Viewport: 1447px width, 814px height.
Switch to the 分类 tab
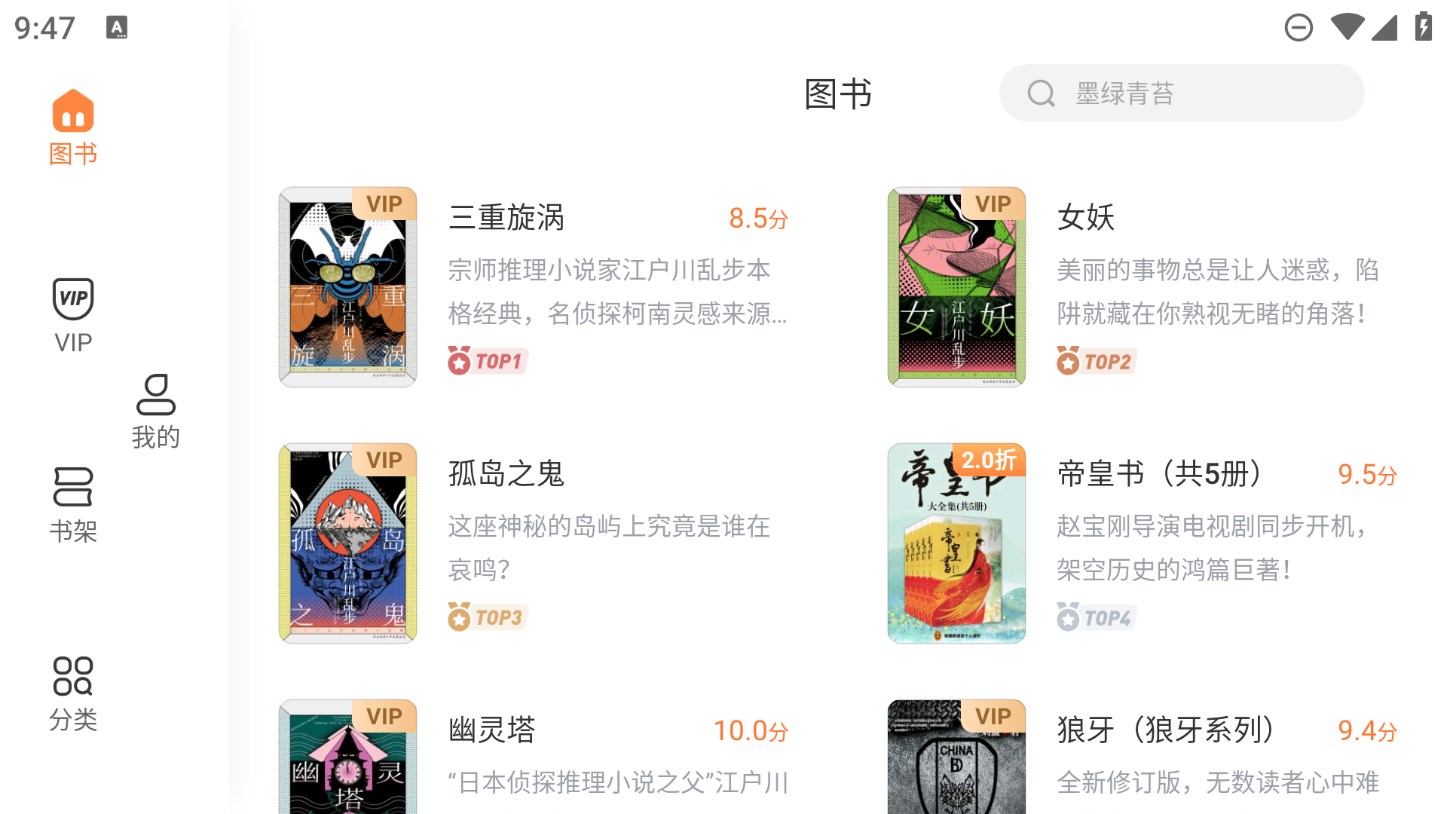point(73,693)
